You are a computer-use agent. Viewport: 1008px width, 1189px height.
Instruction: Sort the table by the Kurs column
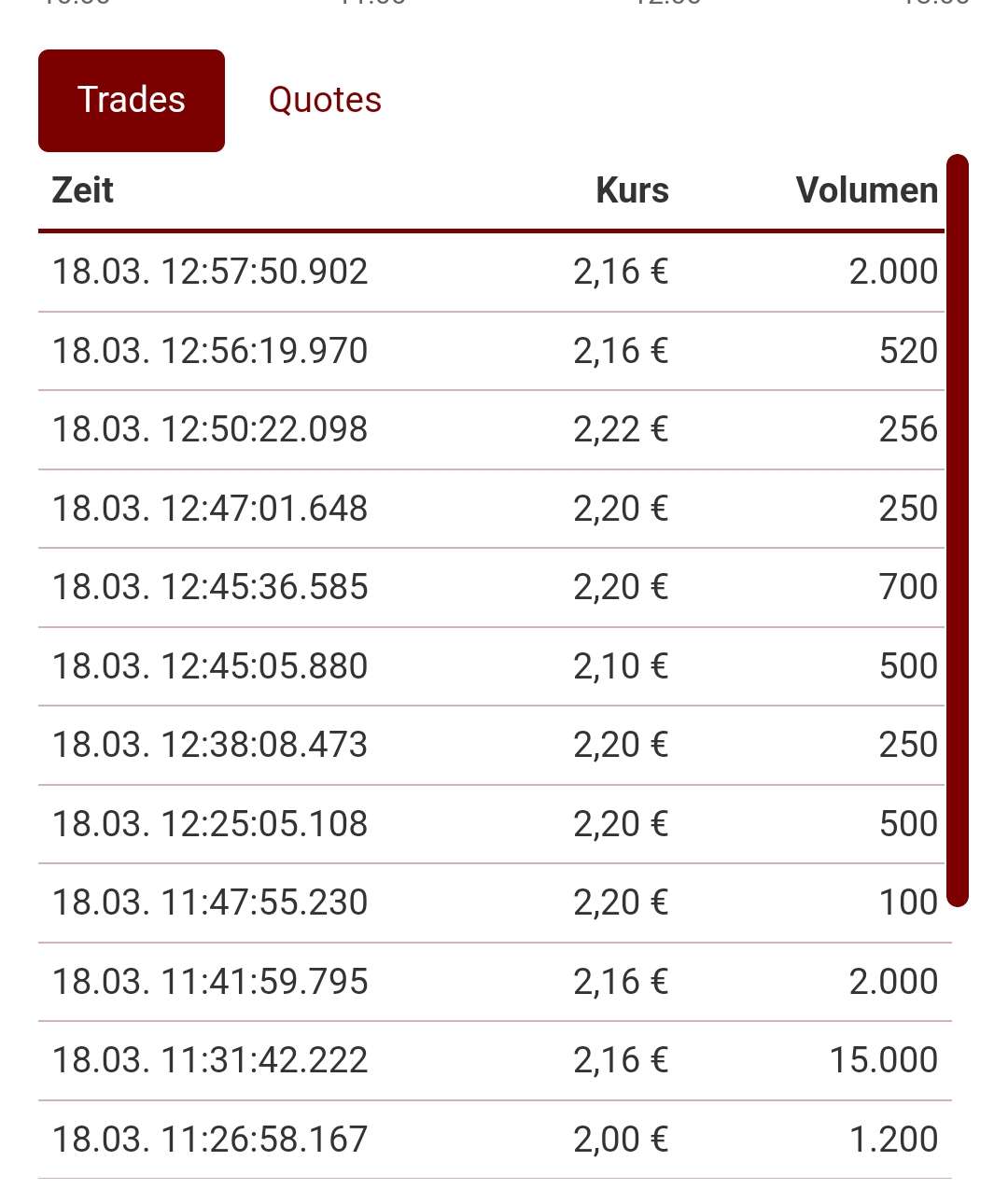[x=632, y=189]
